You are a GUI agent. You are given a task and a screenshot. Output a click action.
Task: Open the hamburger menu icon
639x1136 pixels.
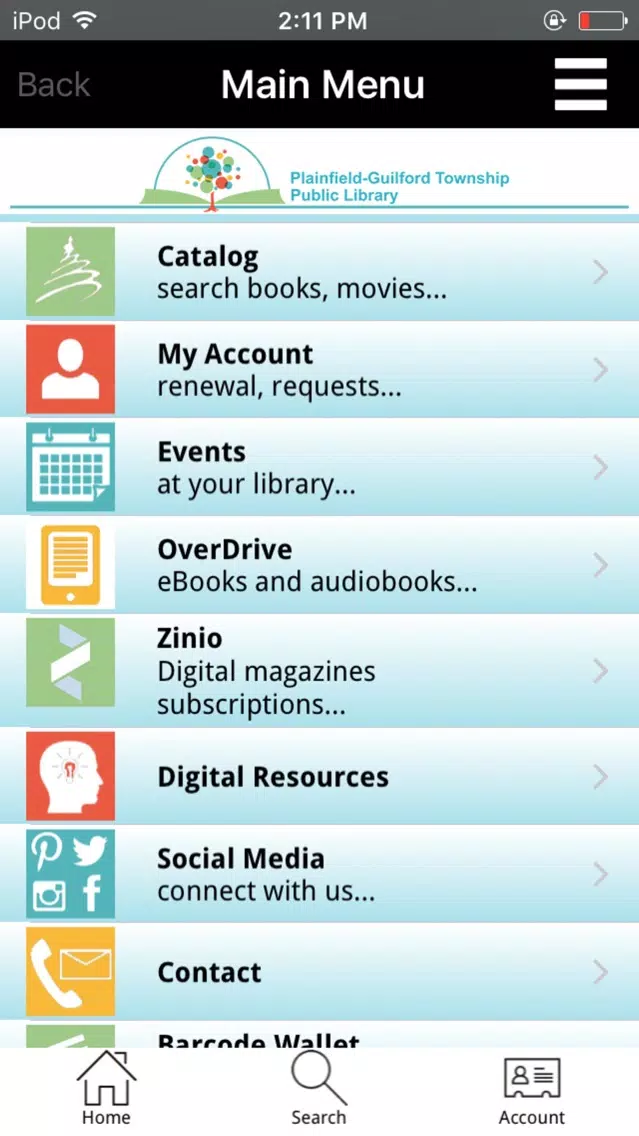tap(580, 84)
